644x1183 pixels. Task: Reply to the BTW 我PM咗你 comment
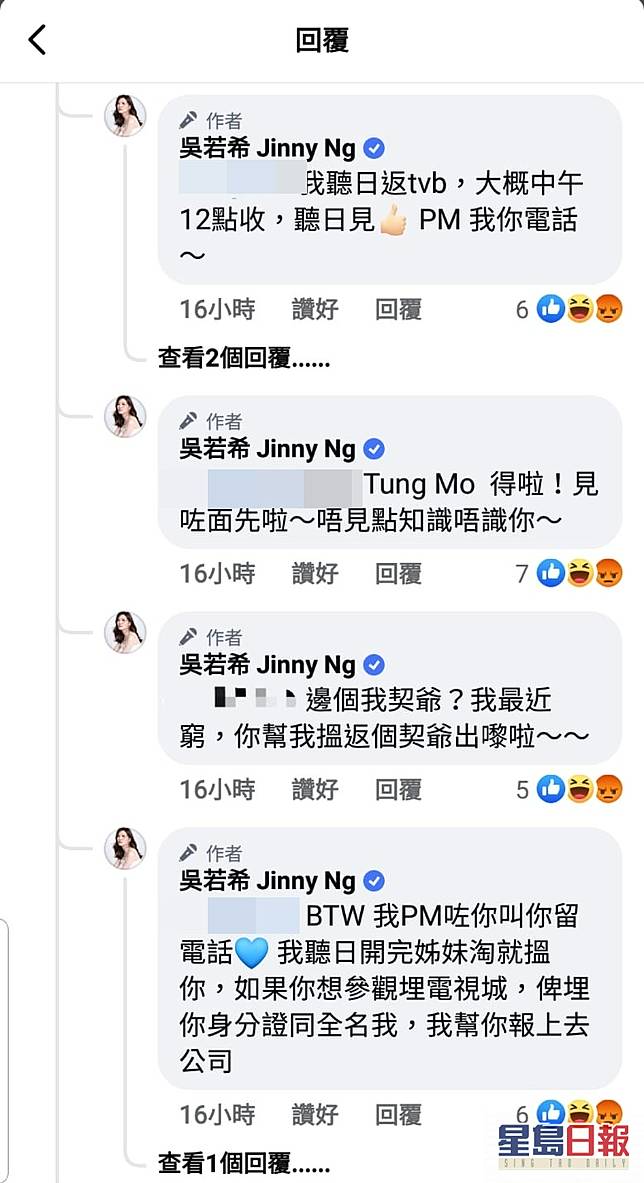(398, 1114)
